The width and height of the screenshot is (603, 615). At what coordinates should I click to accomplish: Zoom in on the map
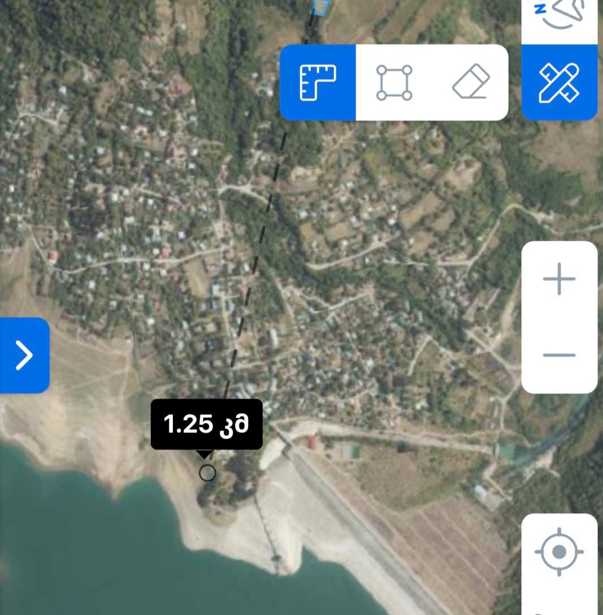pos(560,280)
